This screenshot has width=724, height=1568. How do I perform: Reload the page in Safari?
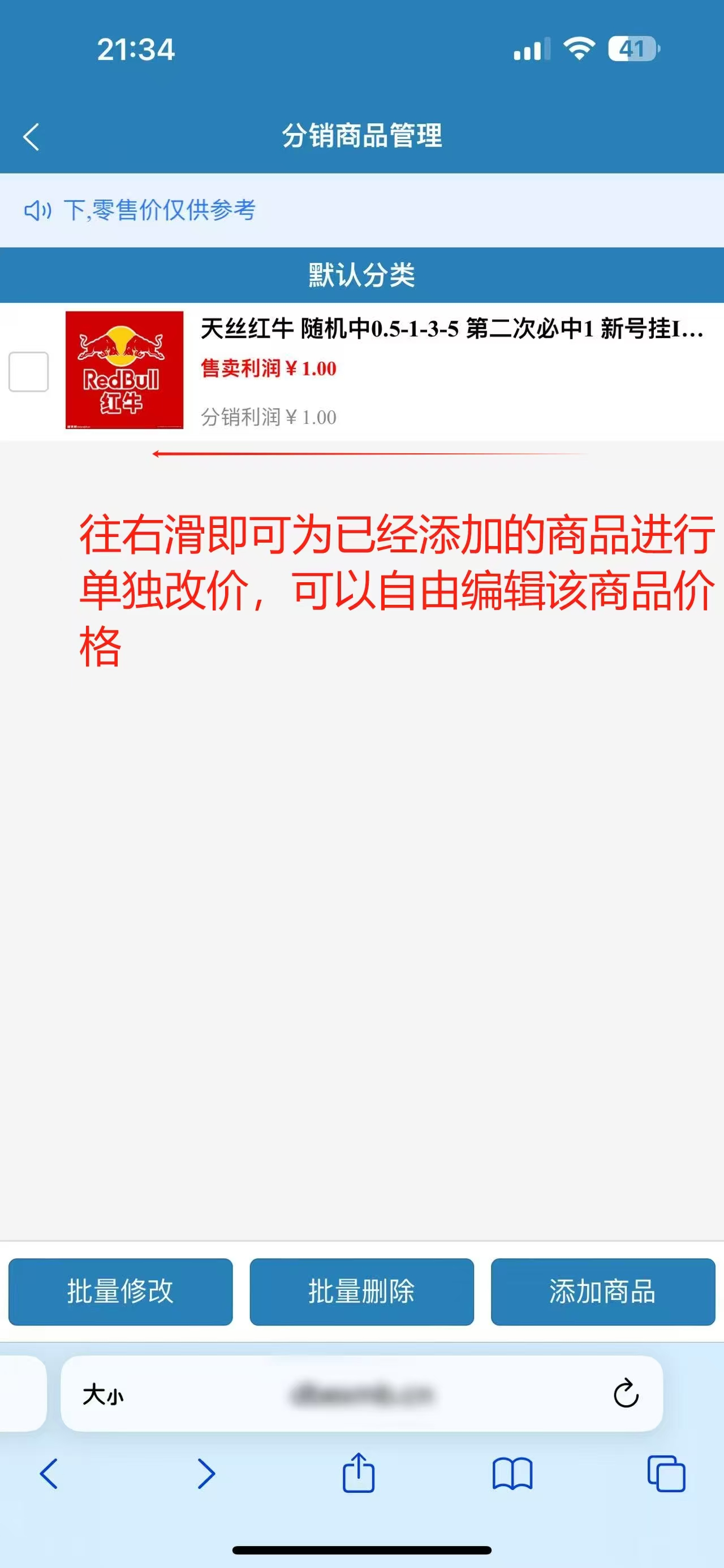(626, 1394)
